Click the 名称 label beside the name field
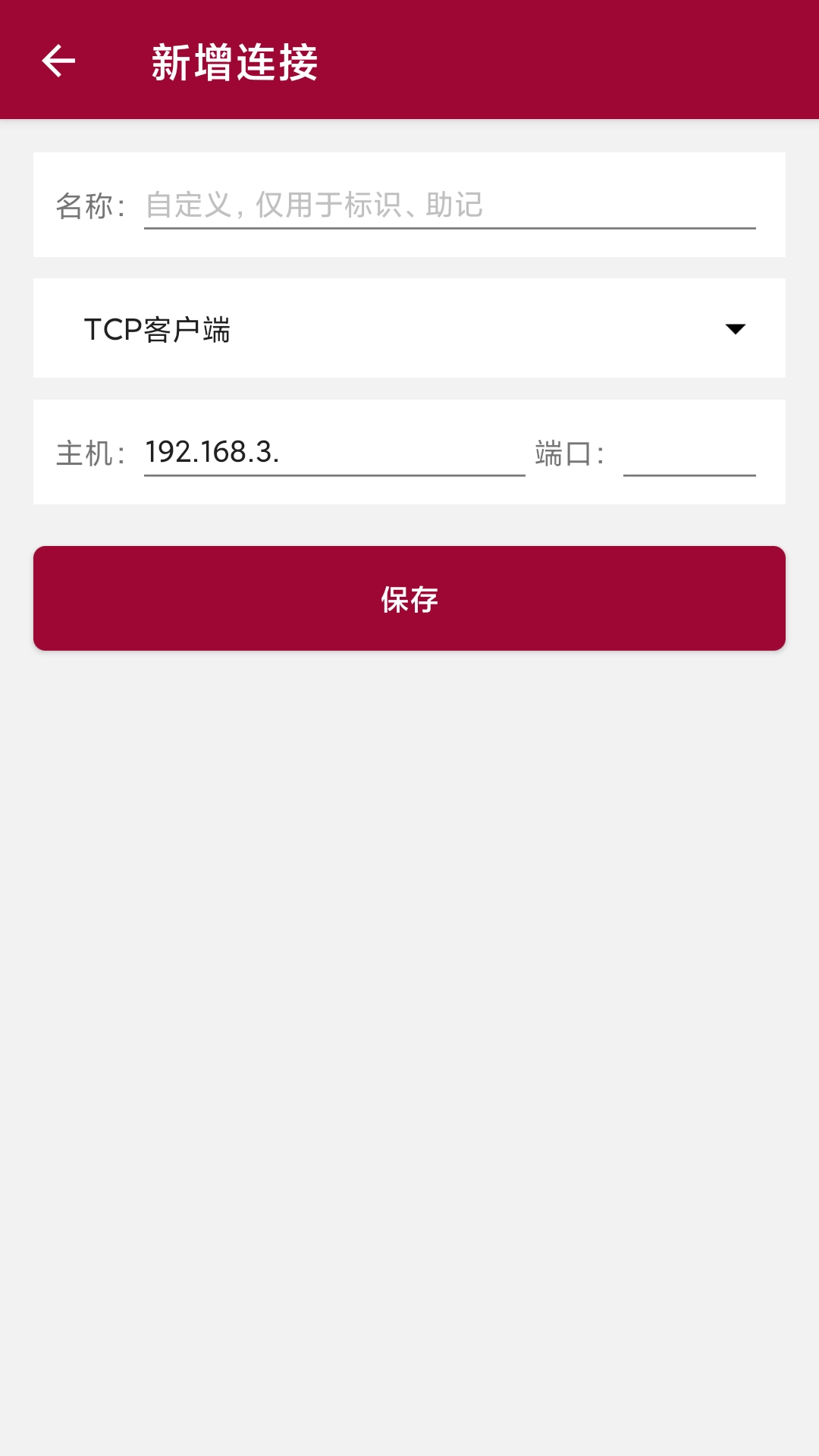 (x=91, y=203)
